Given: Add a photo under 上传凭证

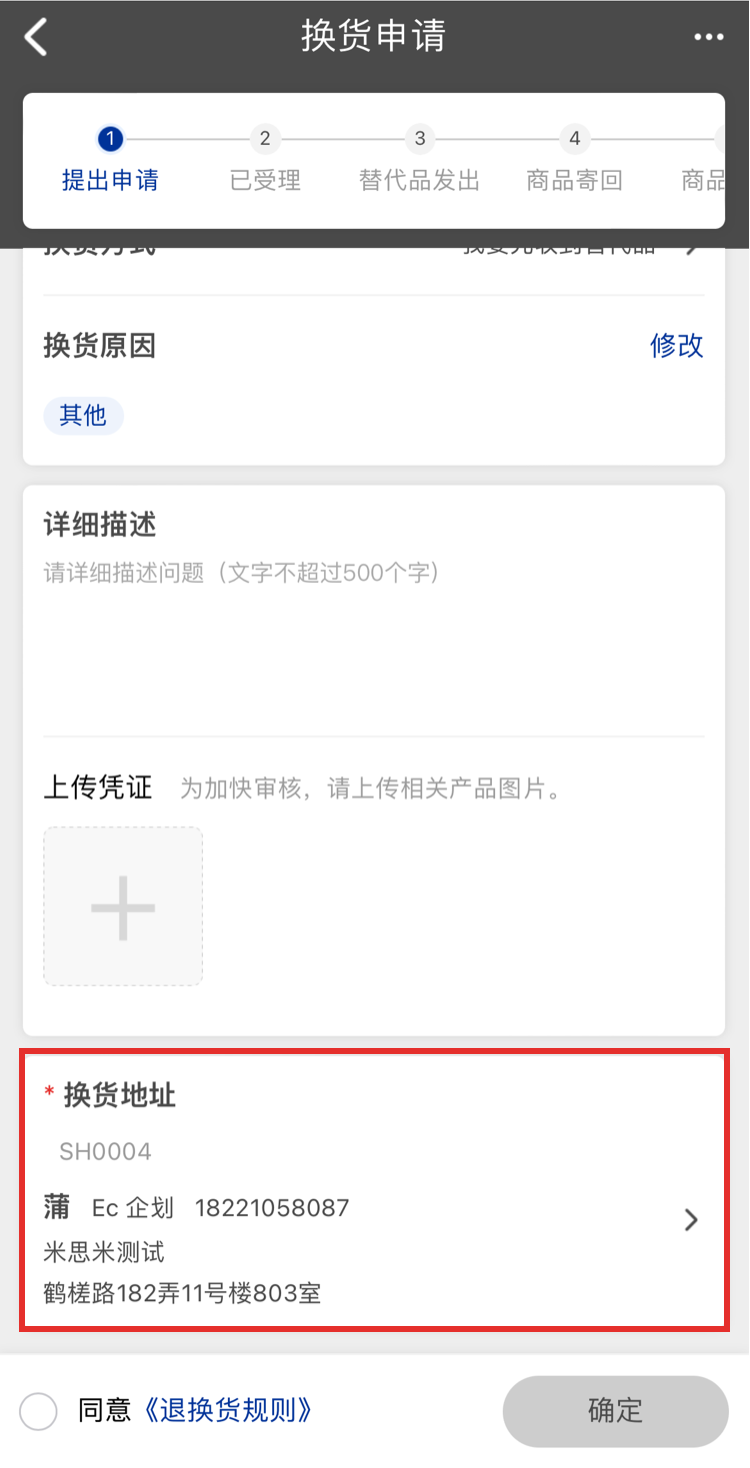Looking at the screenshot, I should coord(123,907).
